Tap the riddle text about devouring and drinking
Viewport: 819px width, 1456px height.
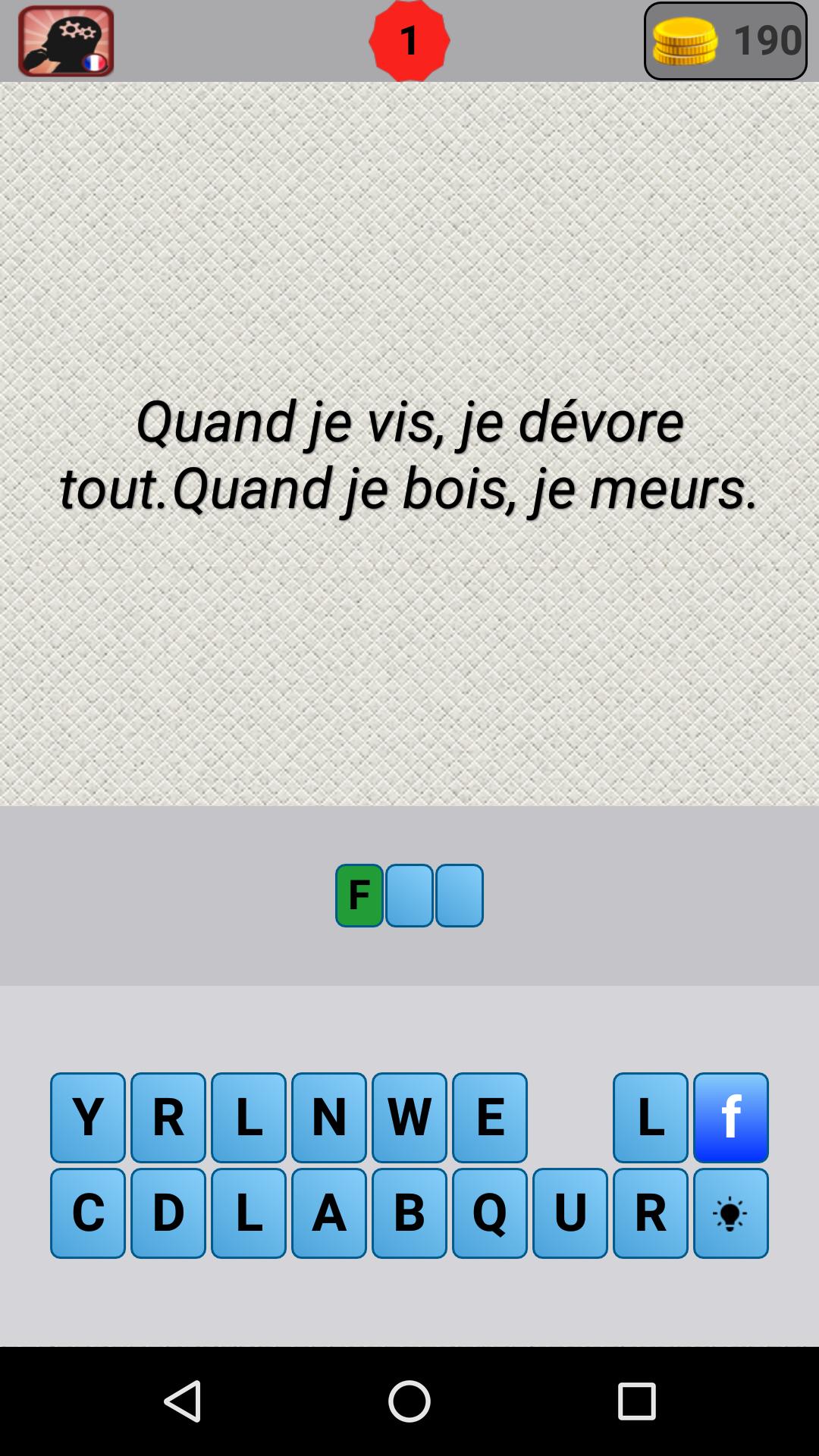pos(409,455)
